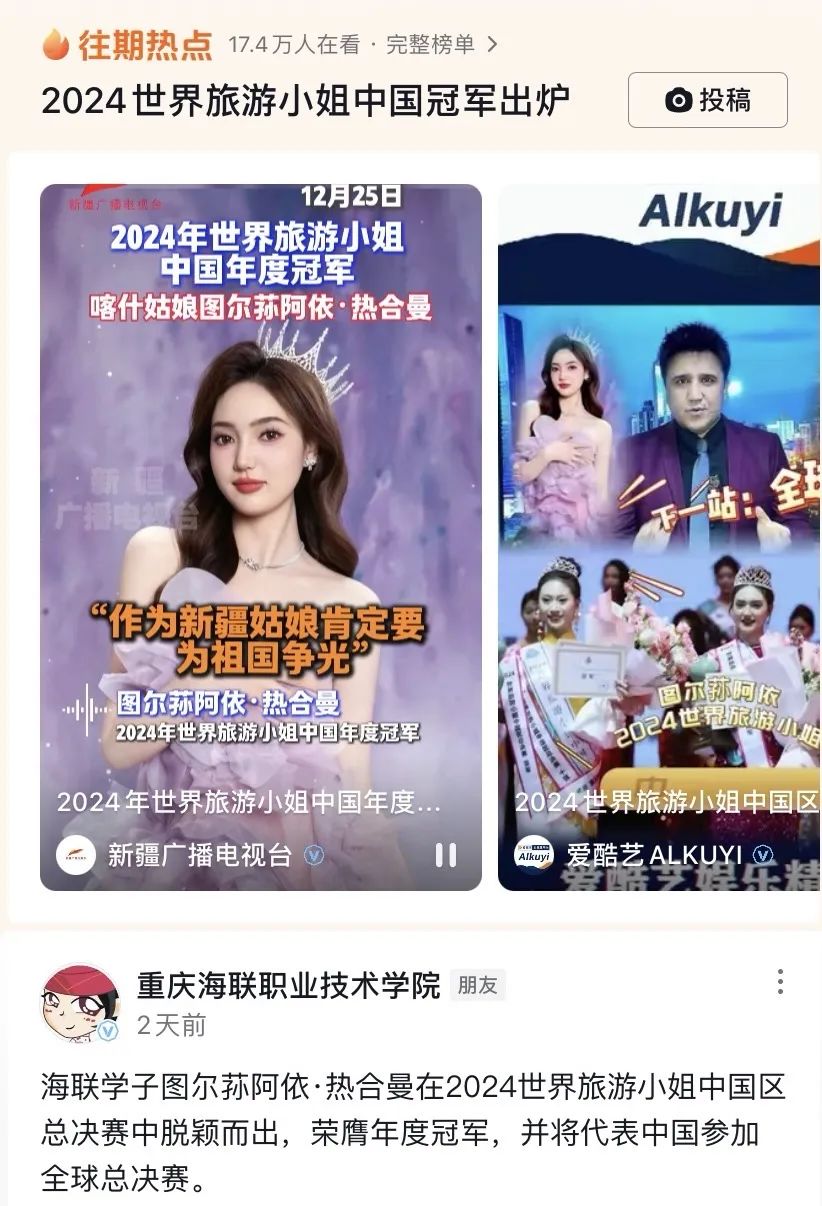The height and width of the screenshot is (1206, 822).
Task: View 重庆海联职业技术学院 profile avatar
Action: click(80, 1003)
